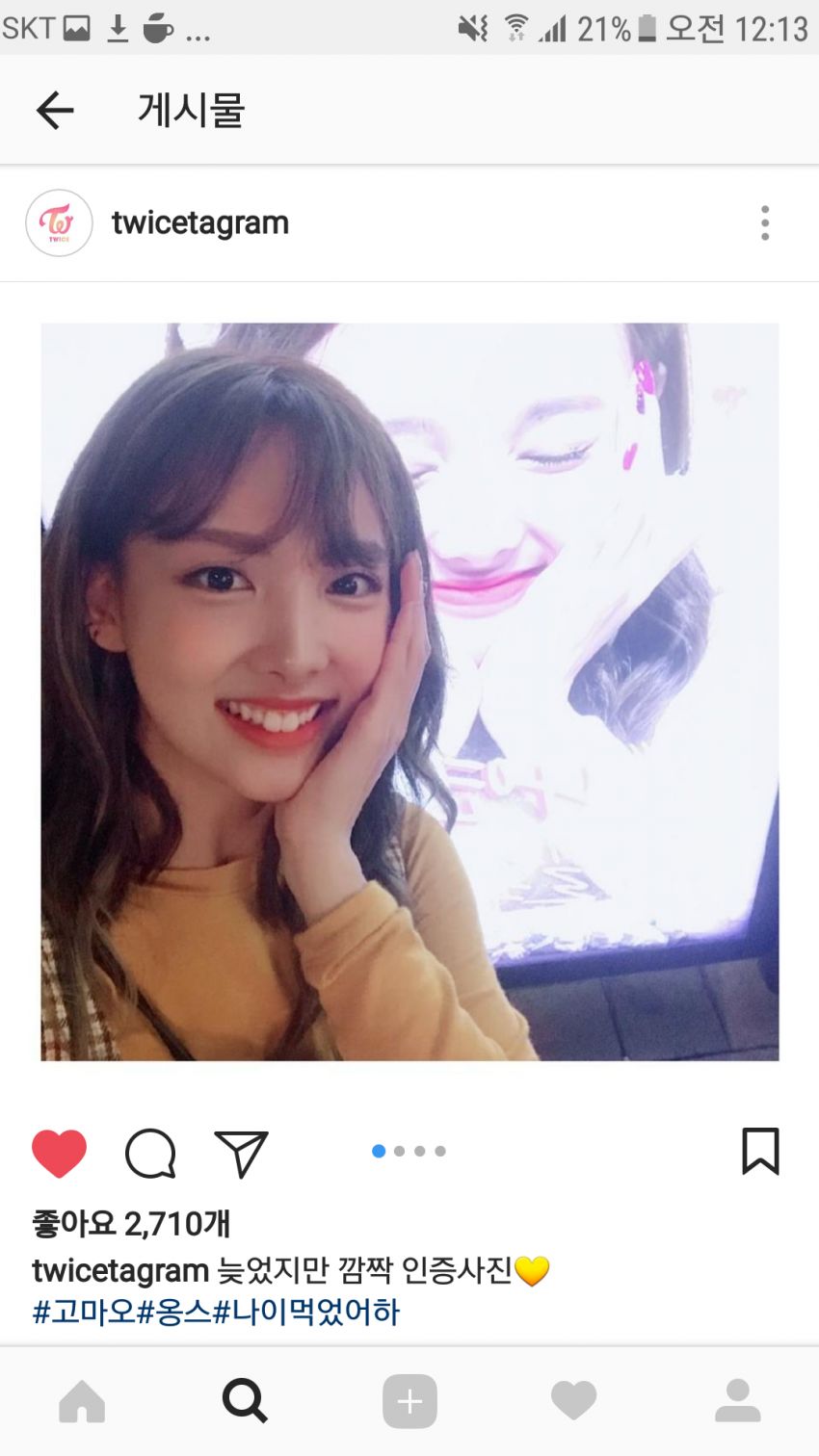This screenshot has width=819, height=1456.
Task: Open the #고마오 hashtag
Action: tap(84, 1312)
